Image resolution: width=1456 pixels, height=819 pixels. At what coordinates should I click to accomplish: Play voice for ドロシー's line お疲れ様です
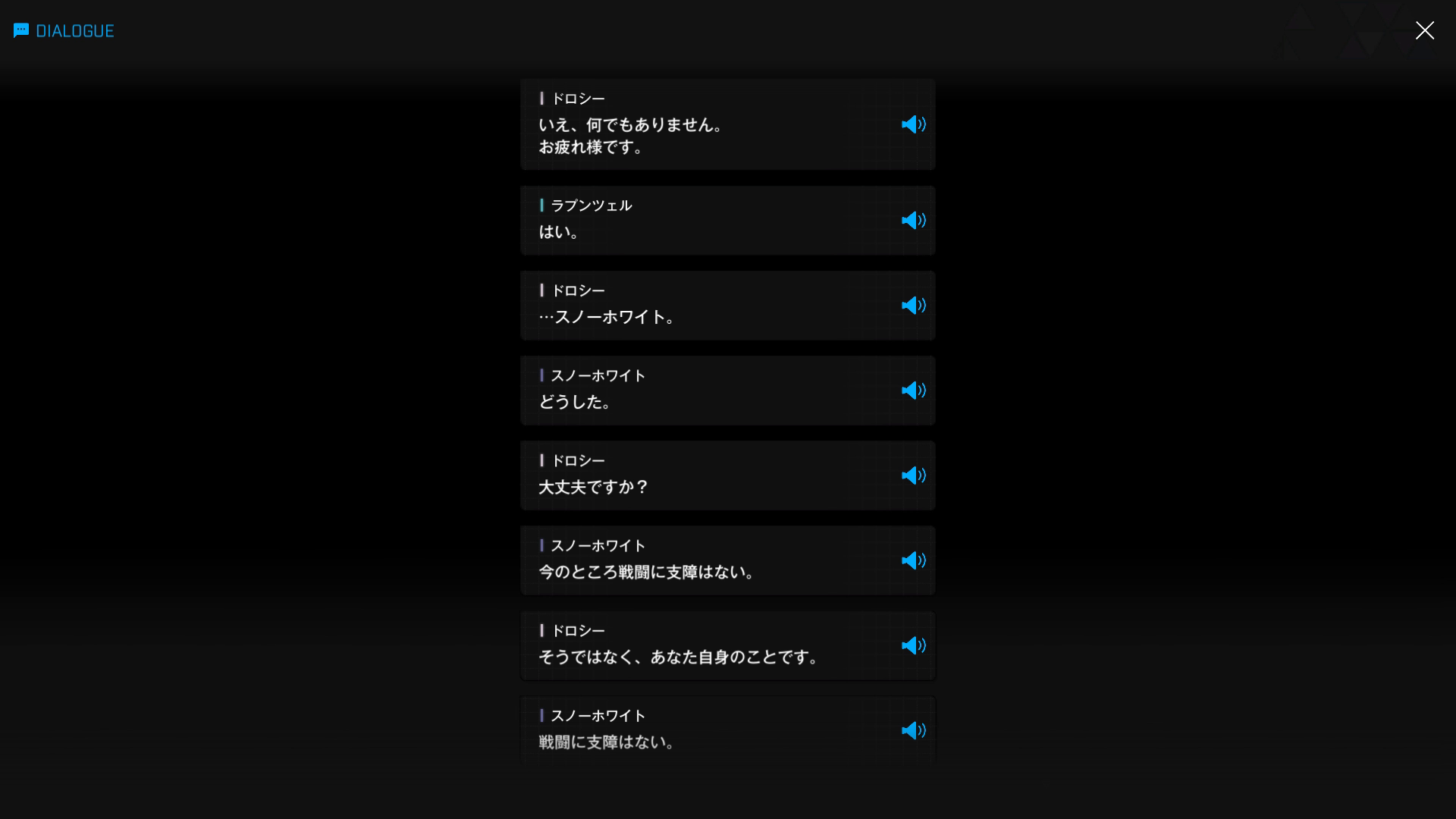[x=913, y=124]
